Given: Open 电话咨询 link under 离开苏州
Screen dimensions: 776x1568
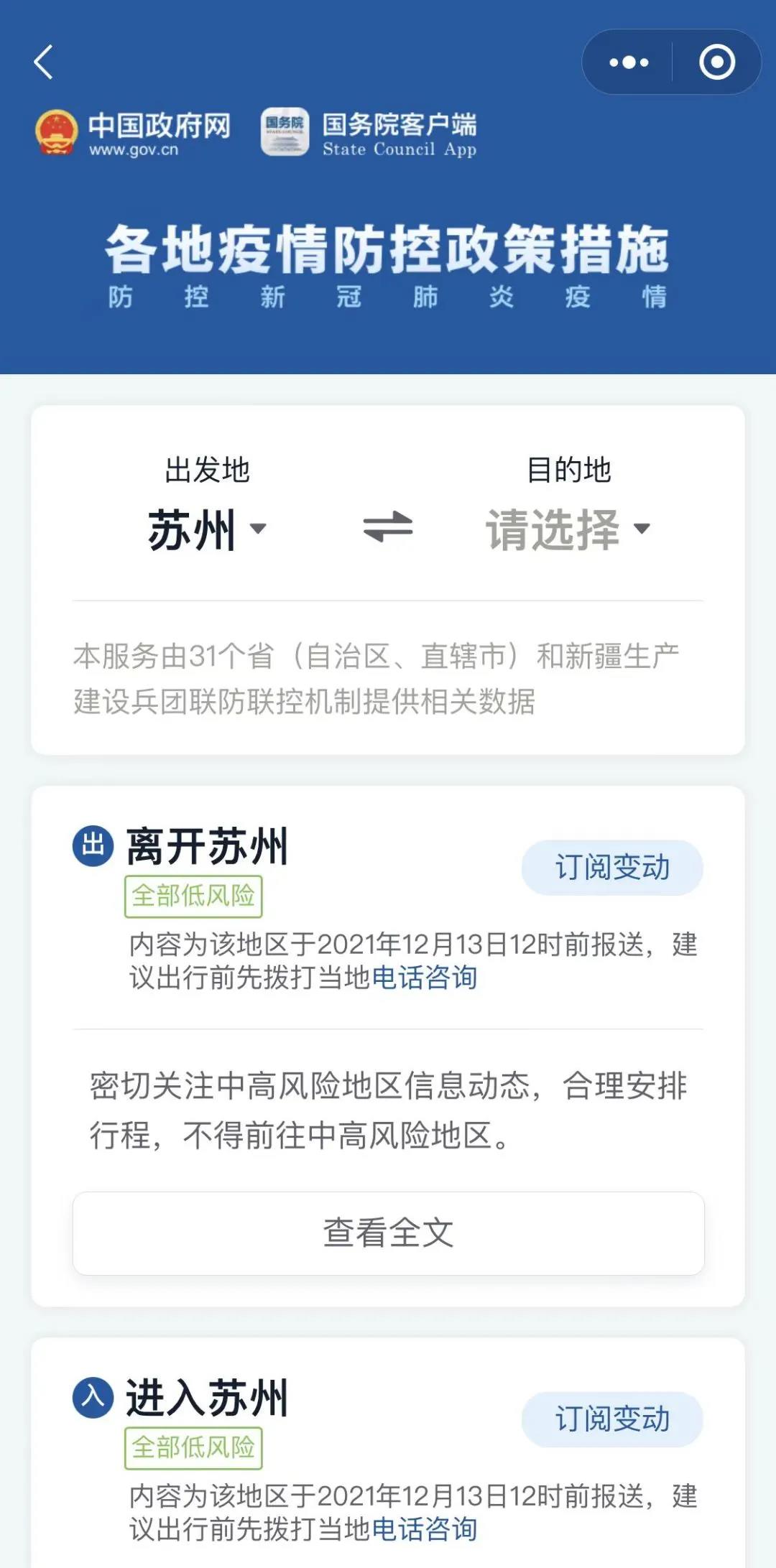Looking at the screenshot, I should click(425, 978).
